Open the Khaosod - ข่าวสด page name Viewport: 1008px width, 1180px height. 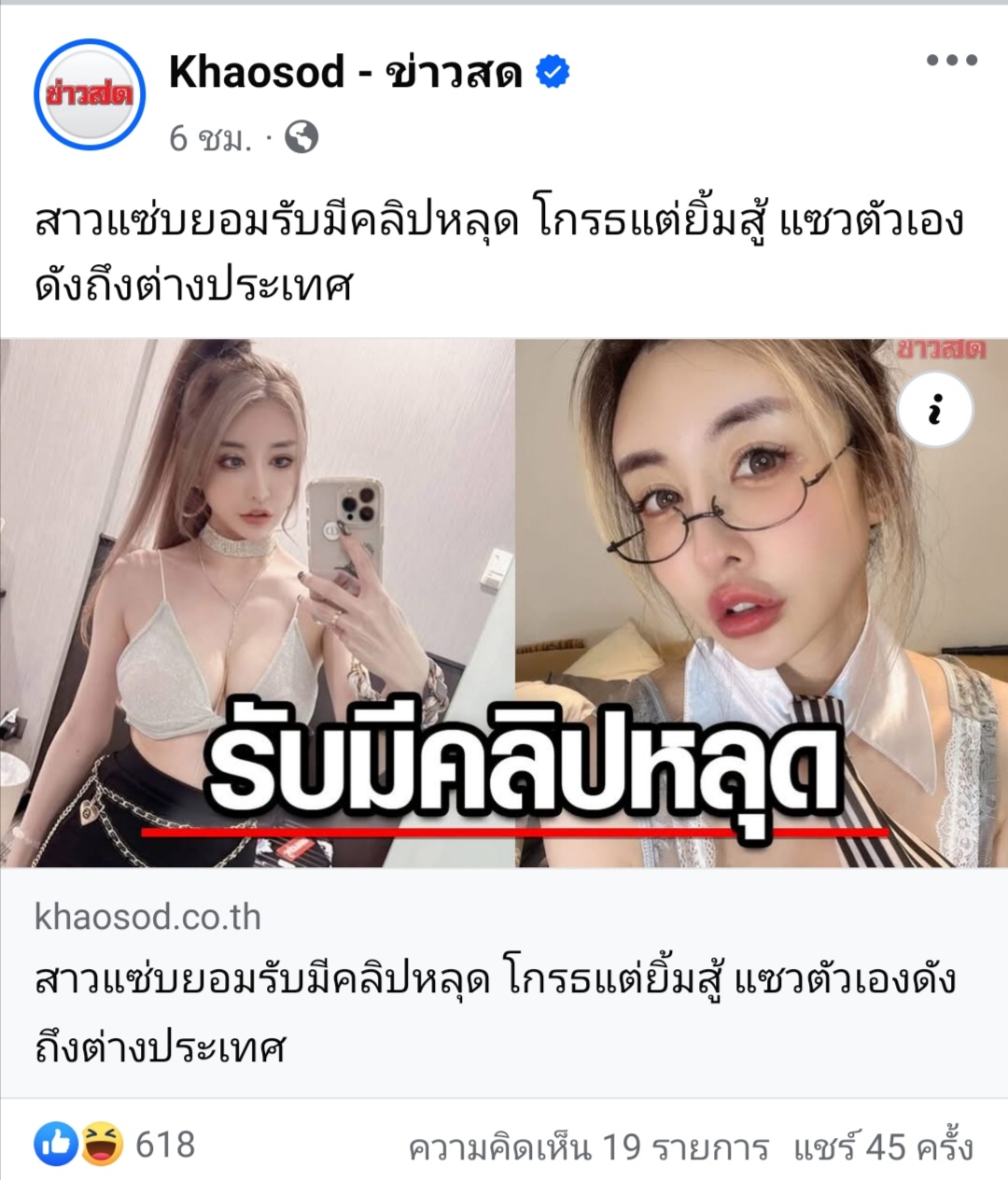tap(345, 72)
